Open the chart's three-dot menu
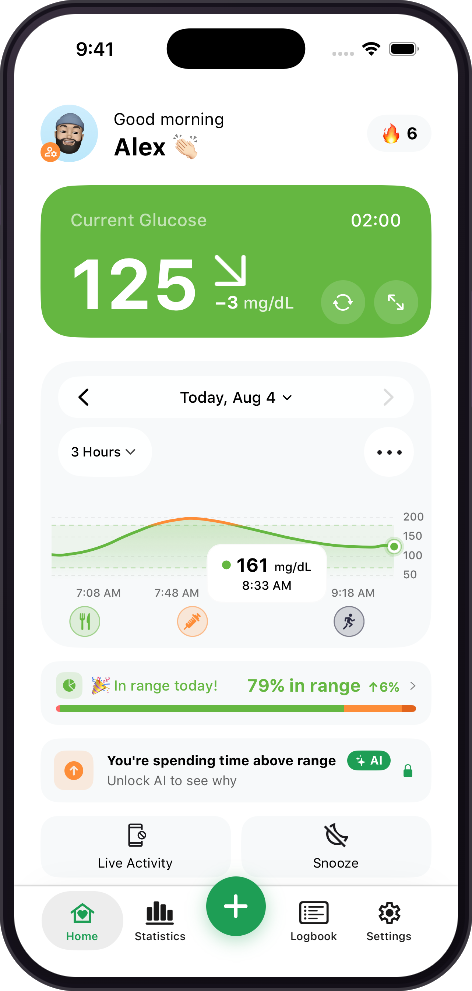This screenshot has width=472, height=991. [389, 453]
